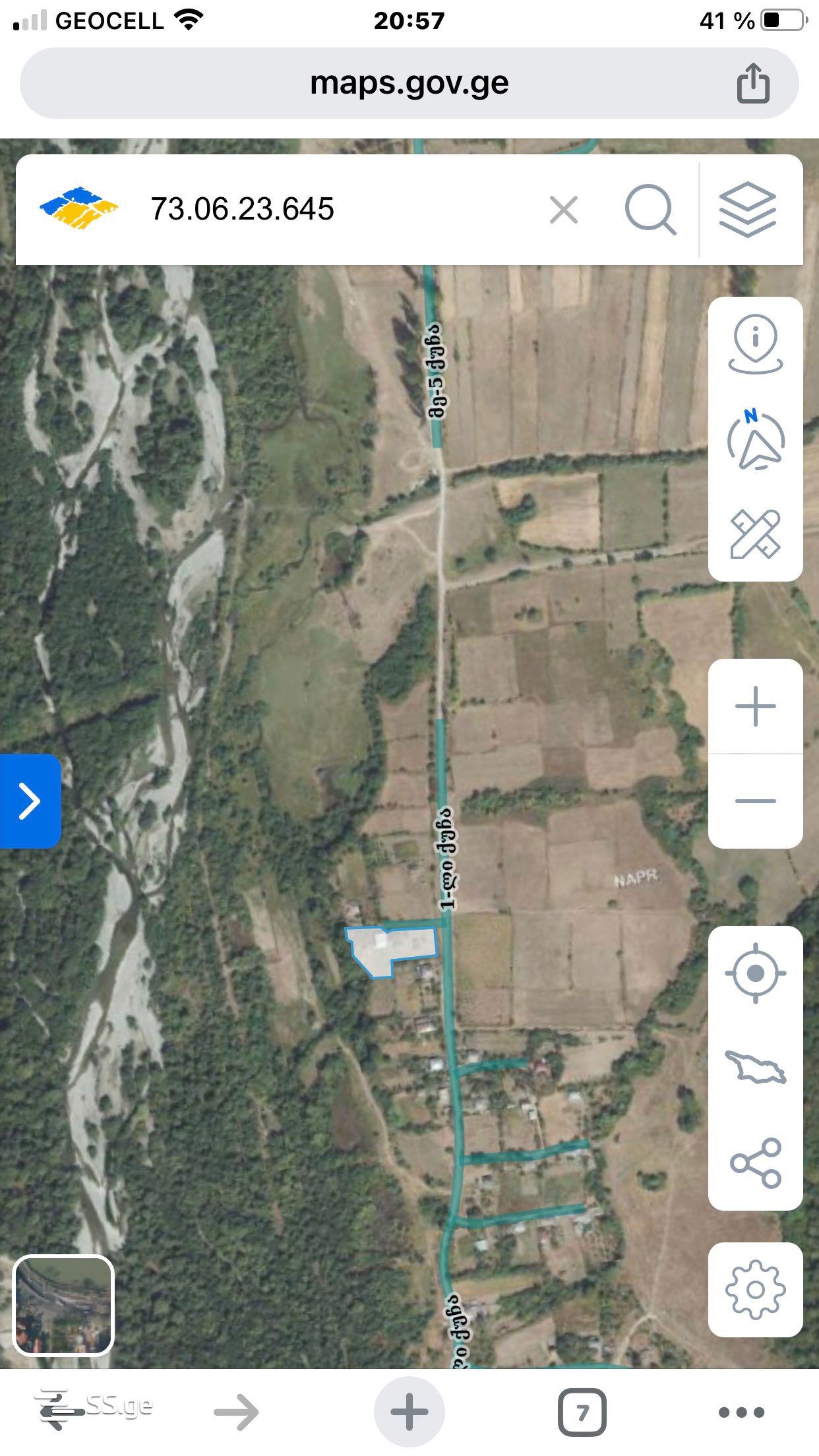Activate the location info tool
Image resolution: width=819 pixels, height=1456 pixels.
[x=755, y=345]
